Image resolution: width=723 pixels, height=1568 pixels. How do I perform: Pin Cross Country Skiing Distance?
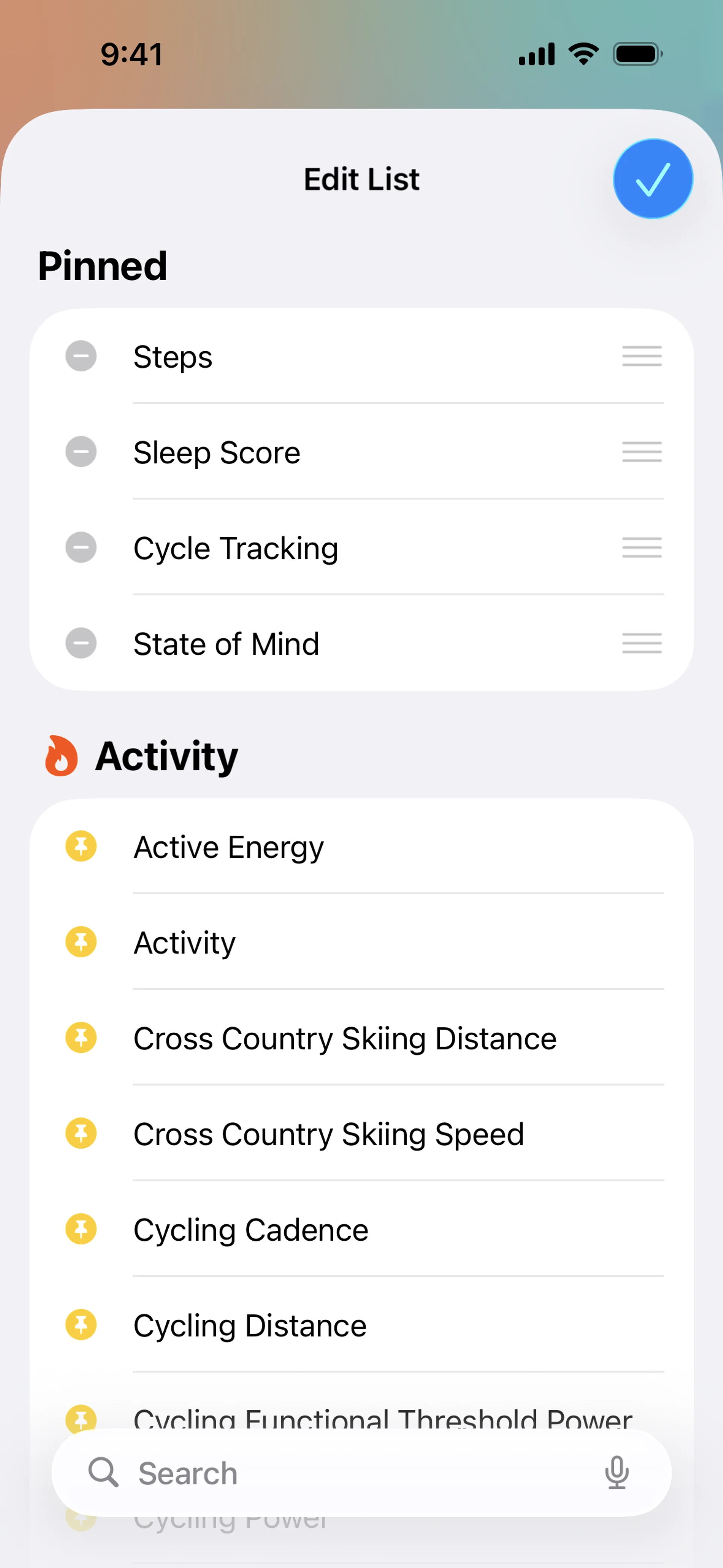click(x=81, y=1037)
